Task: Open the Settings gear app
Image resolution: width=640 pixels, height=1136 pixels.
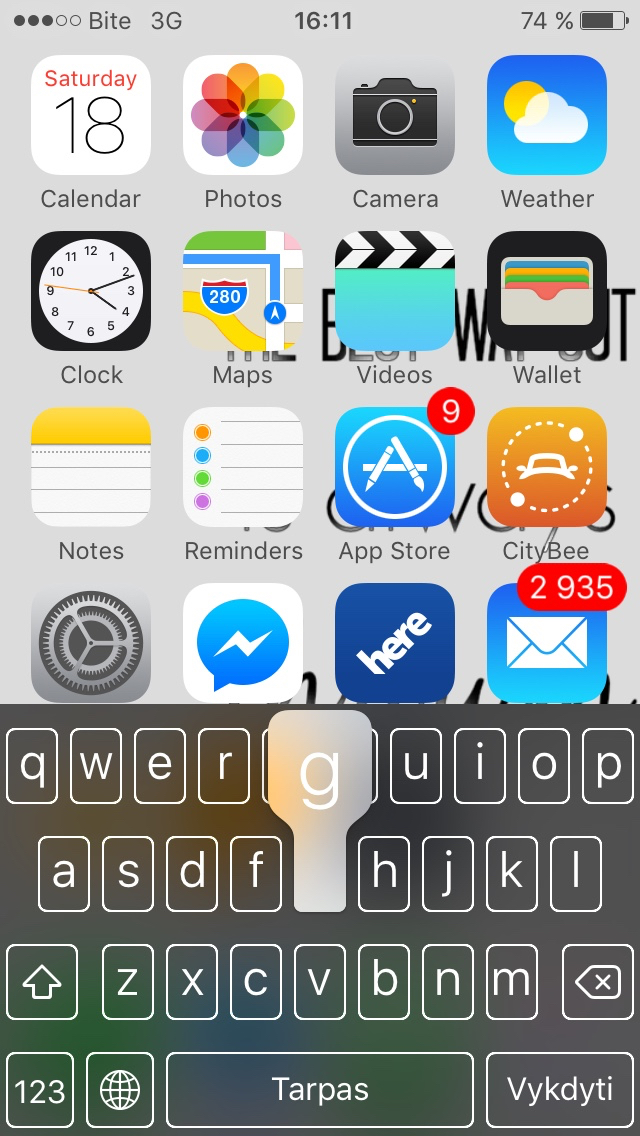Action: 91,643
